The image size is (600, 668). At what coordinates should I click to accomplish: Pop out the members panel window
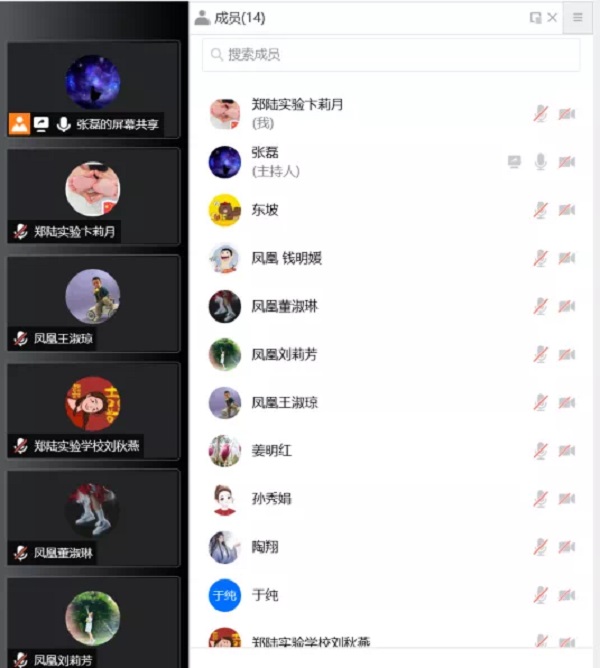[536, 17]
